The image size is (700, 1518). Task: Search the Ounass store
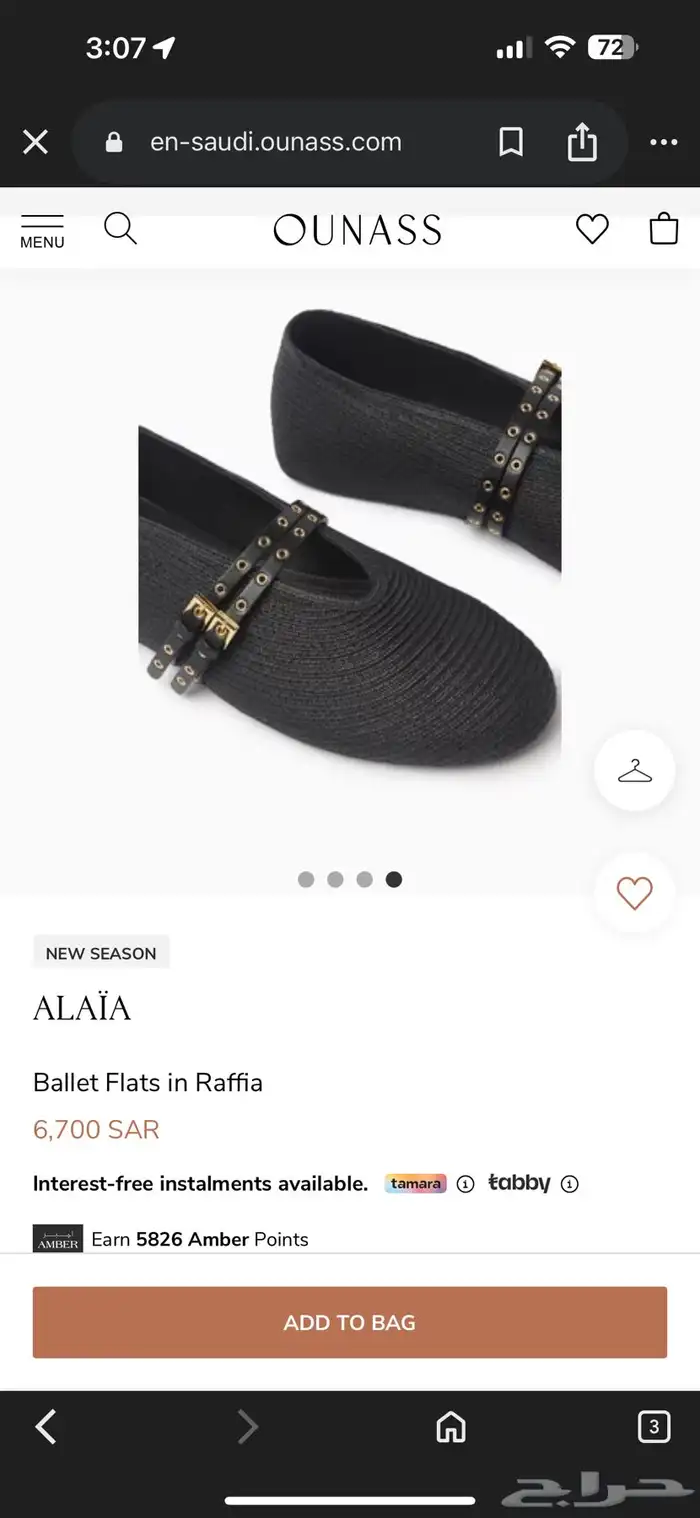click(120, 229)
